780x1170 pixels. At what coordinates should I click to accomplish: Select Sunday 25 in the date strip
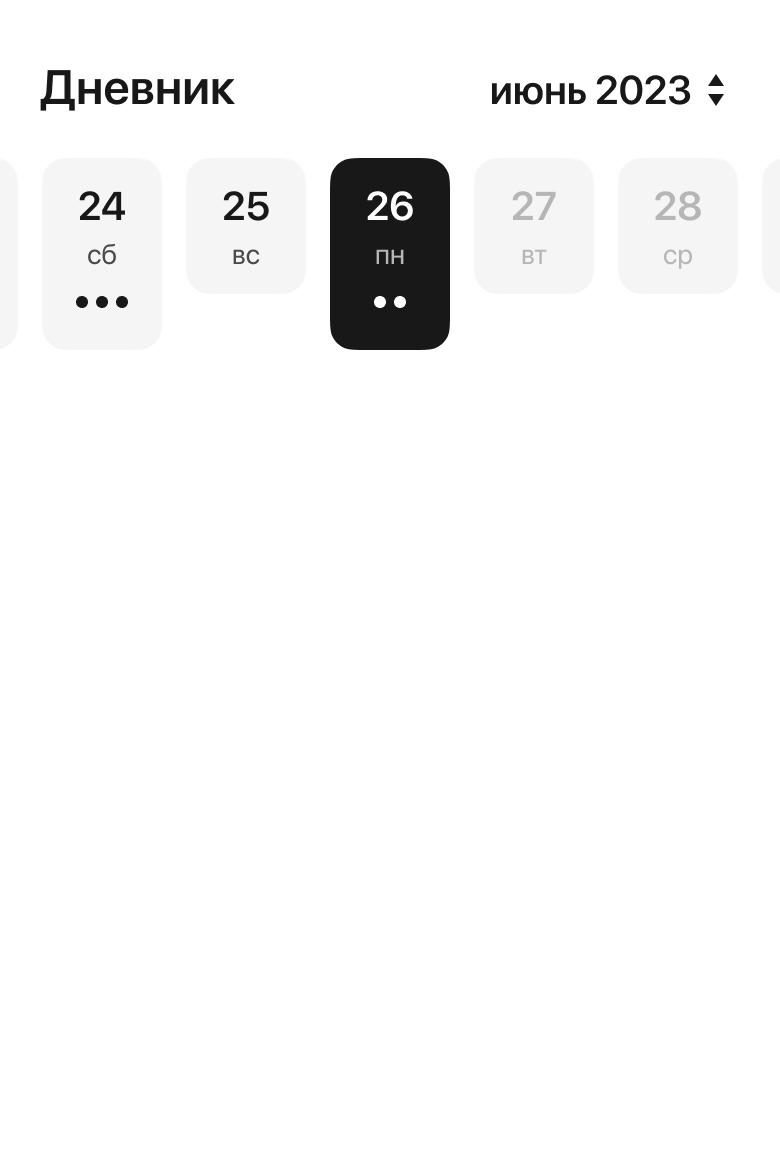[246, 226]
